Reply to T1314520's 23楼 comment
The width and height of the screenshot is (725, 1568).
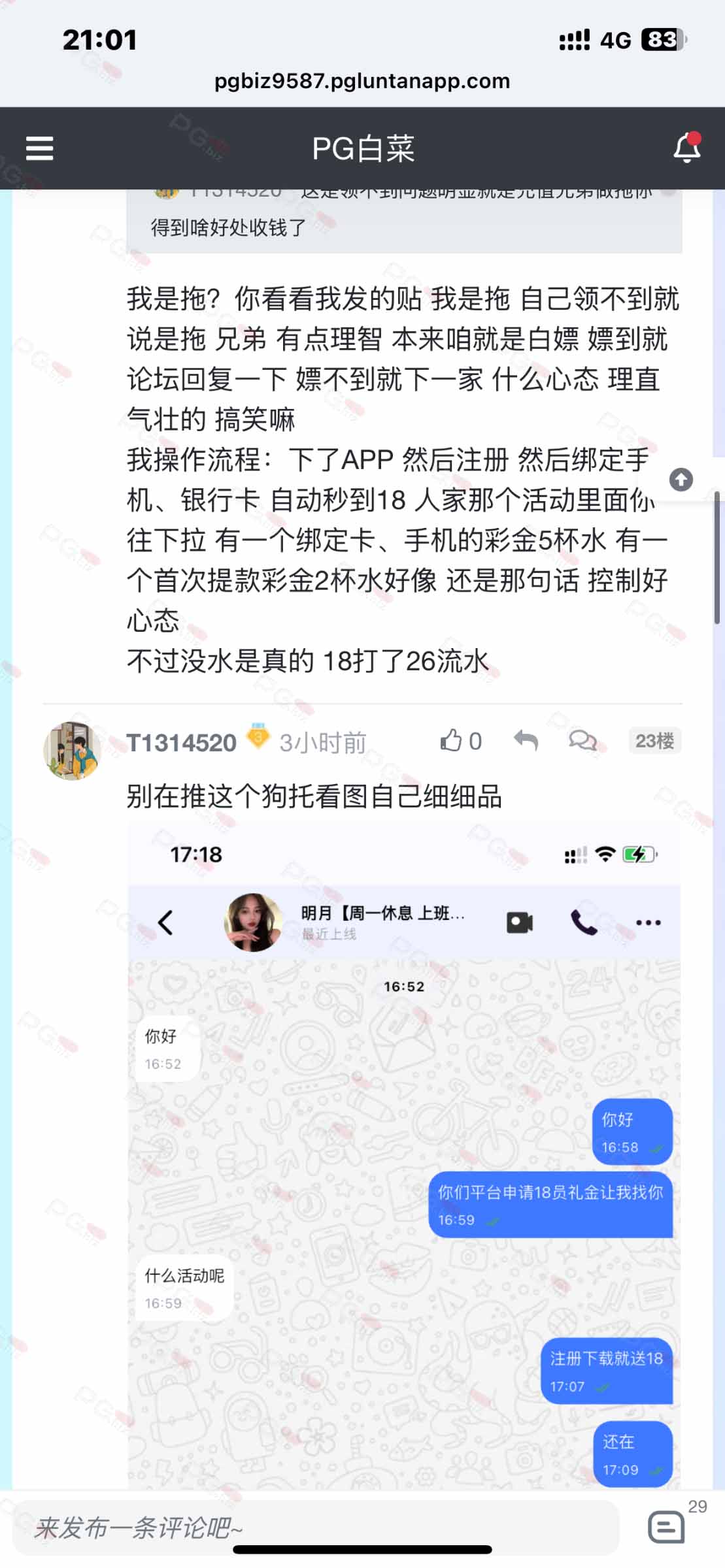coord(526,741)
